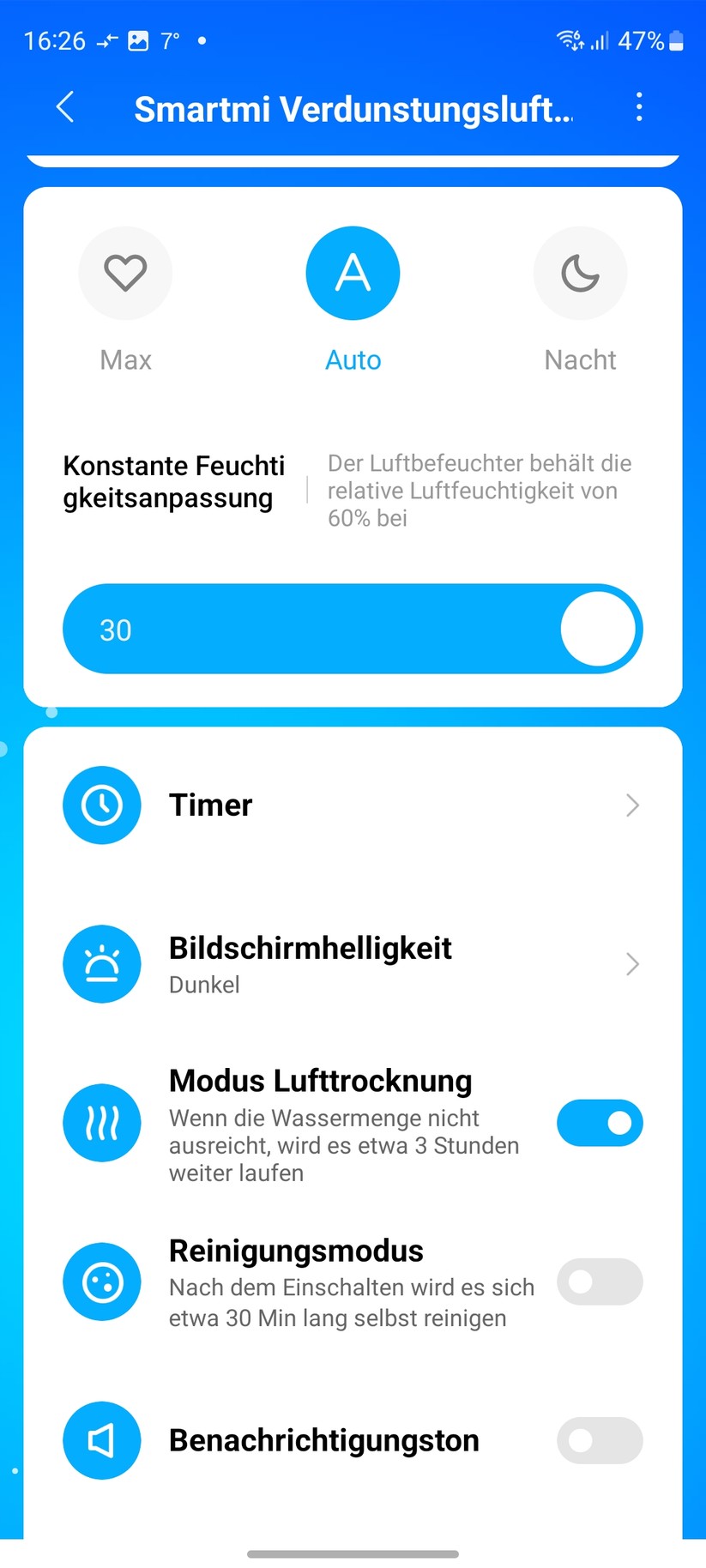
Task: Open Bildschirmhelligkeit options via chevron
Action: coord(632,964)
